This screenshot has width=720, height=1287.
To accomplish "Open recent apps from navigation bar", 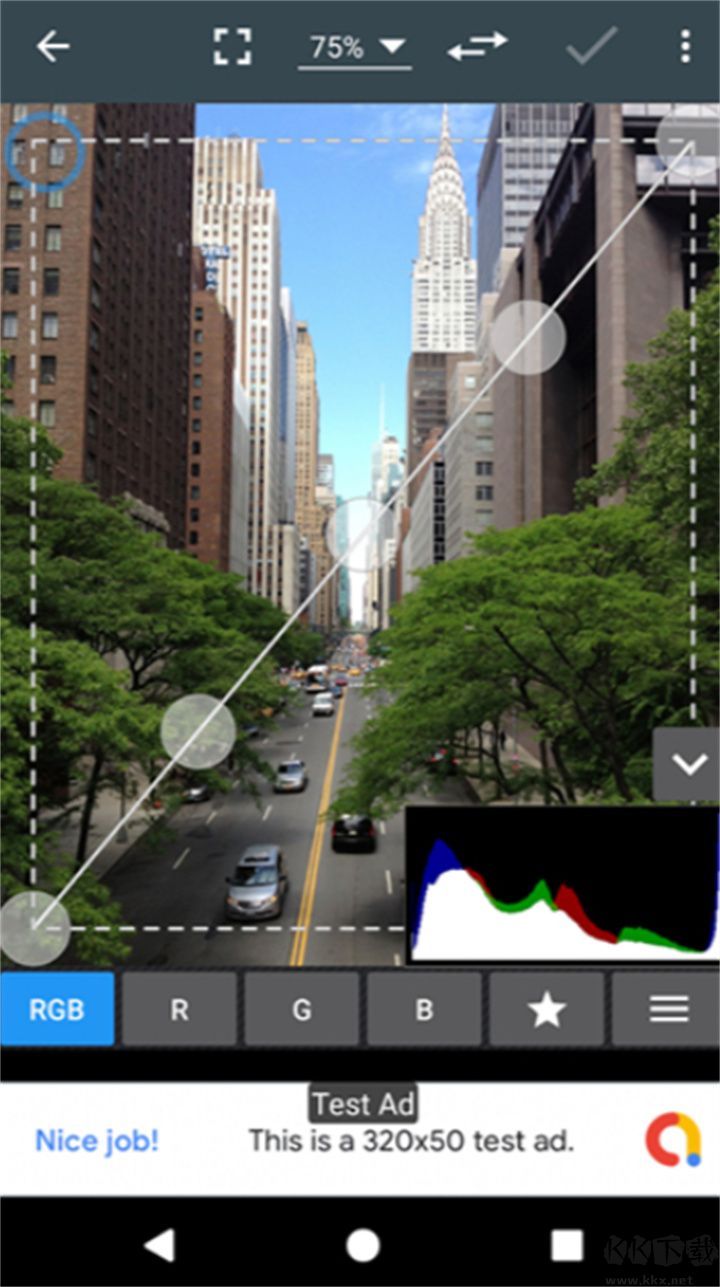I will click(x=567, y=1245).
